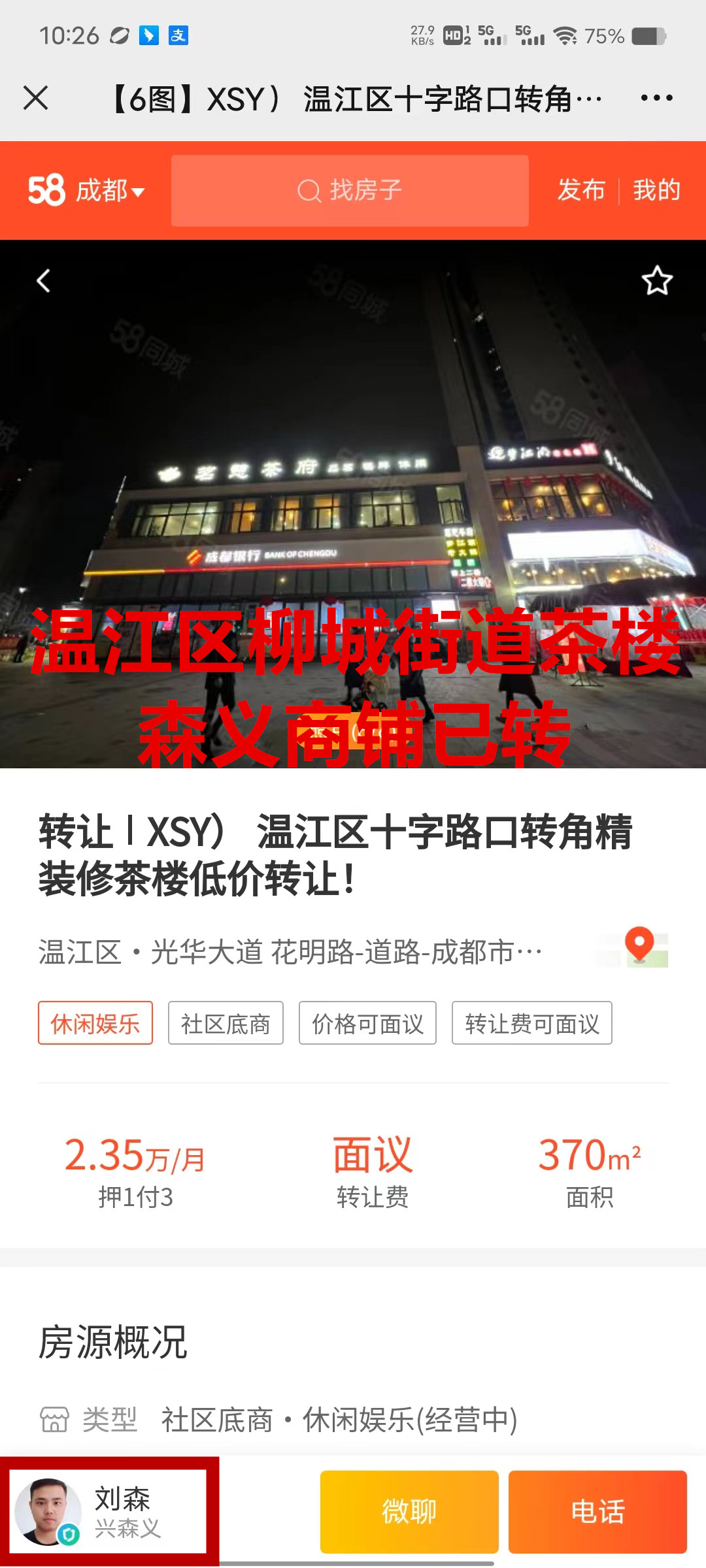View agent 刘森's profile
Image resolution: width=706 pixels, height=1568 pixels.
[109, 1512]
